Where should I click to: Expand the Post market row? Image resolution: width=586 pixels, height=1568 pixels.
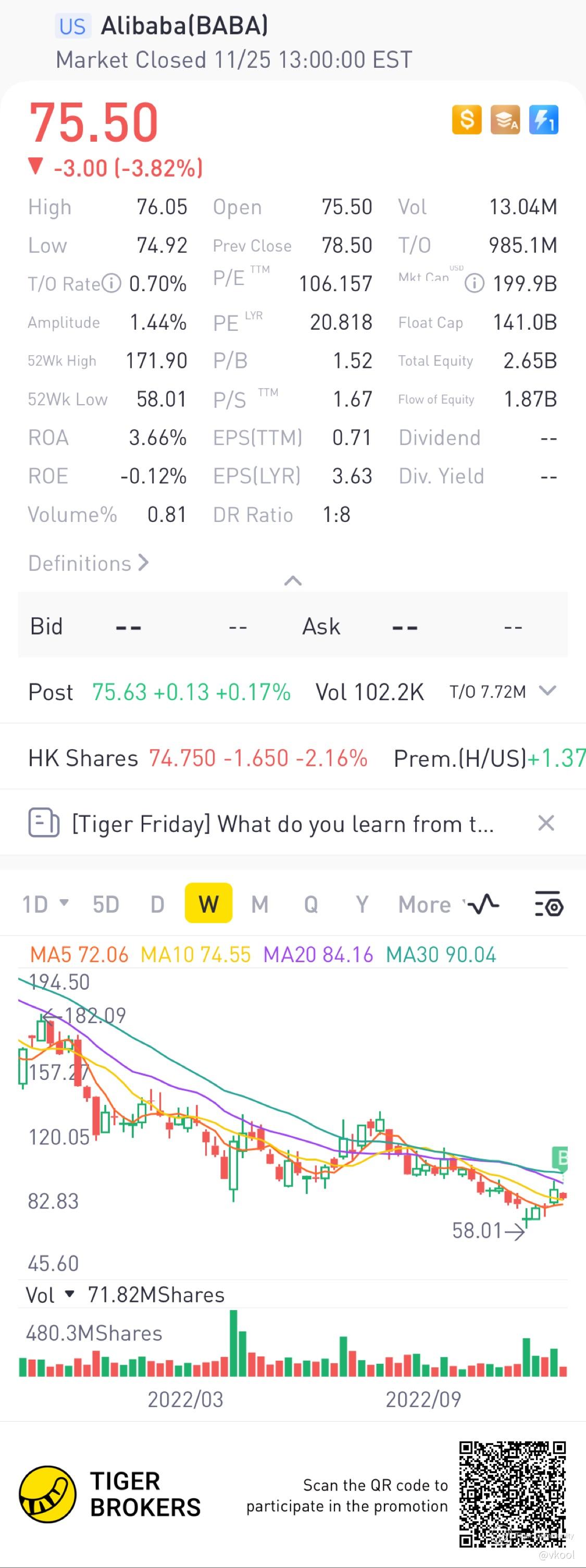[548, 691]
